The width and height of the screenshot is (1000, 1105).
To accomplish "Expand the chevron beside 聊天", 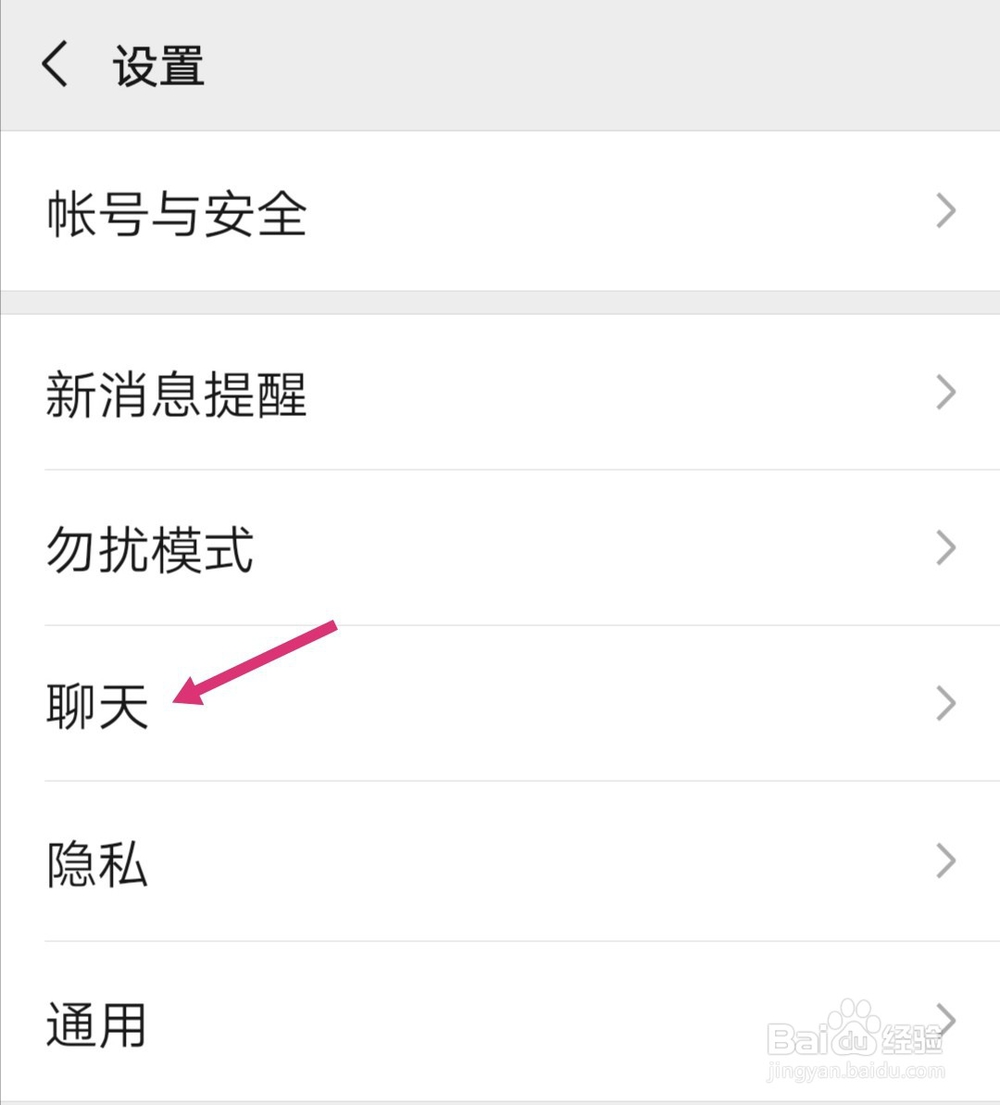I will (x=944, y=704).
